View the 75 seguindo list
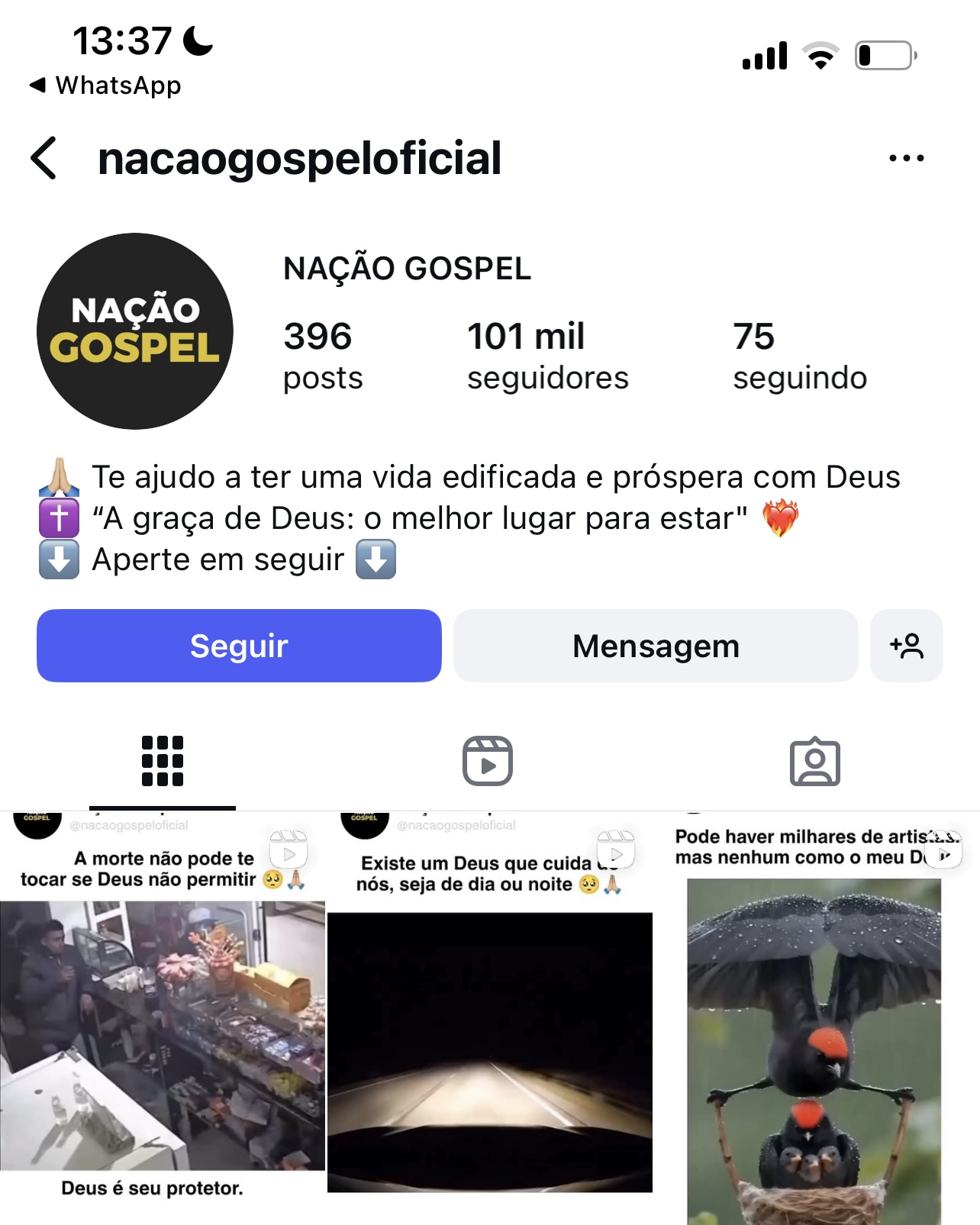Viewport: 980px width, 1225px height. coord(799,356)
